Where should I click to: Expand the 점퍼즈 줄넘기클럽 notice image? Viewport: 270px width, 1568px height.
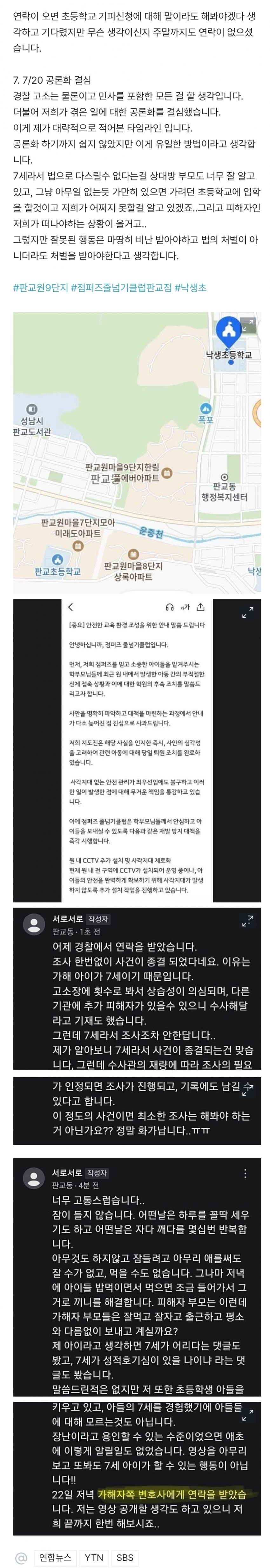pos(248,612)
